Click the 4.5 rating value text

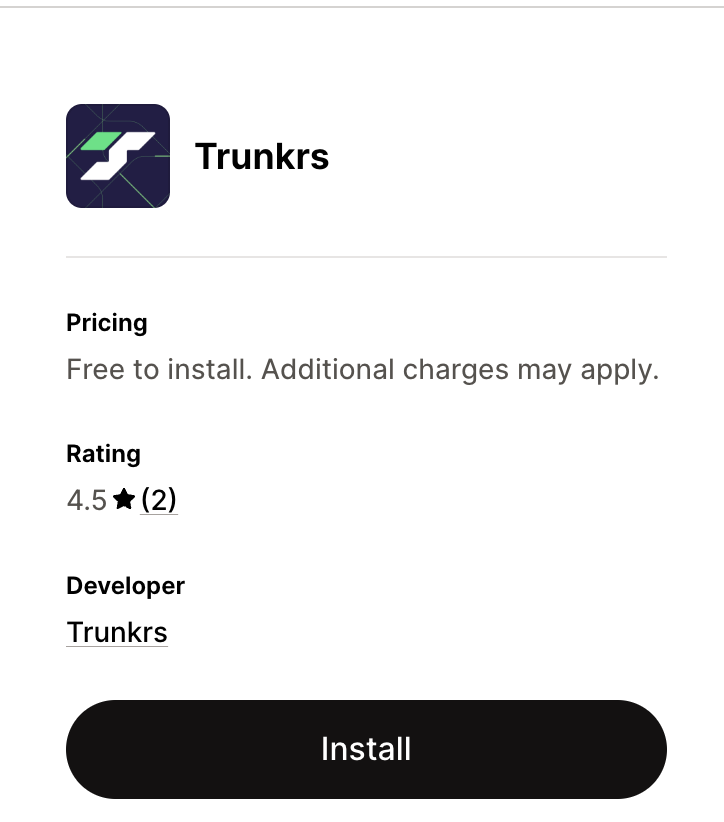(x=85, y=500)
